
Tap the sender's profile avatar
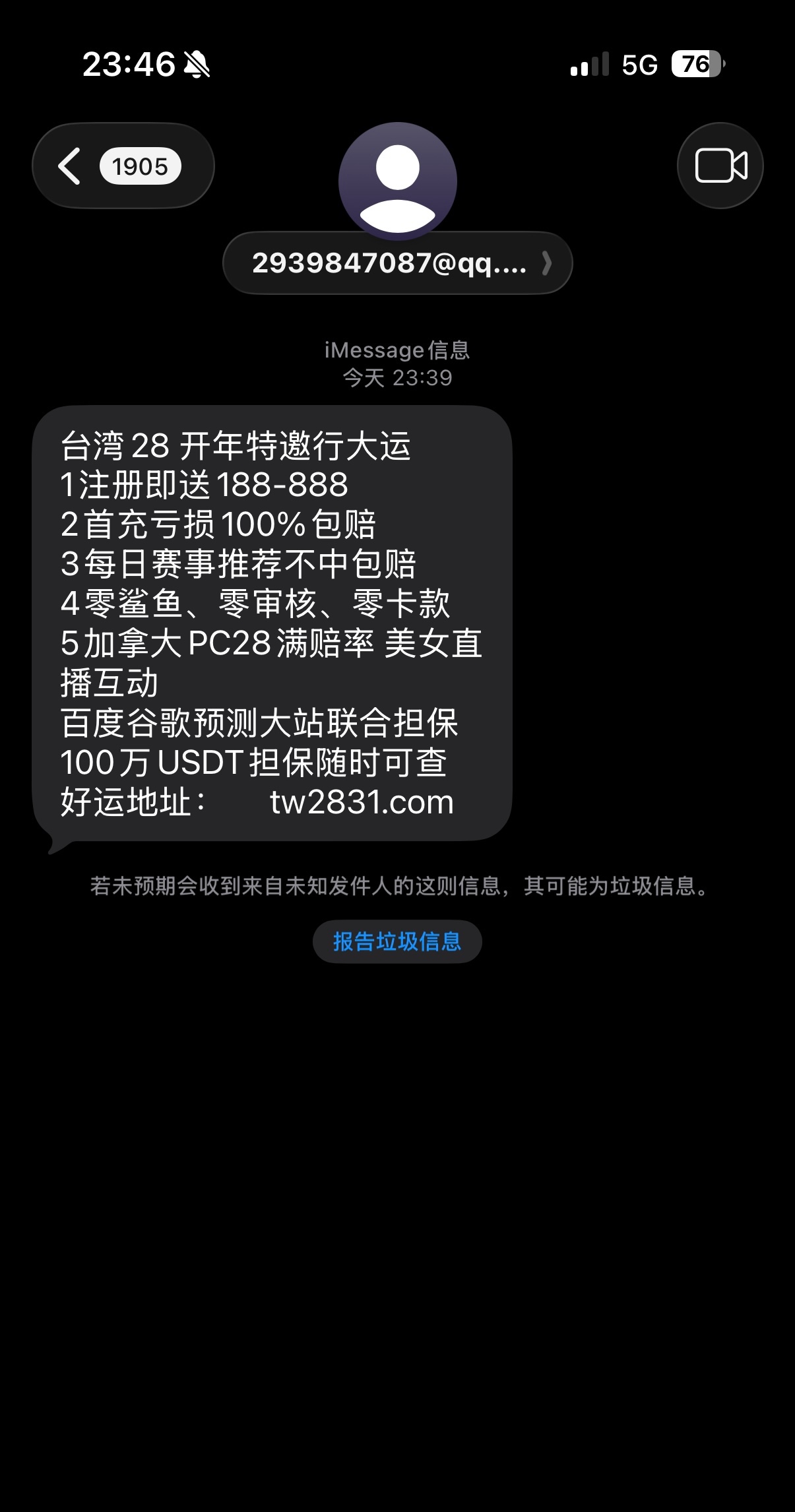[x=397, y=180]
